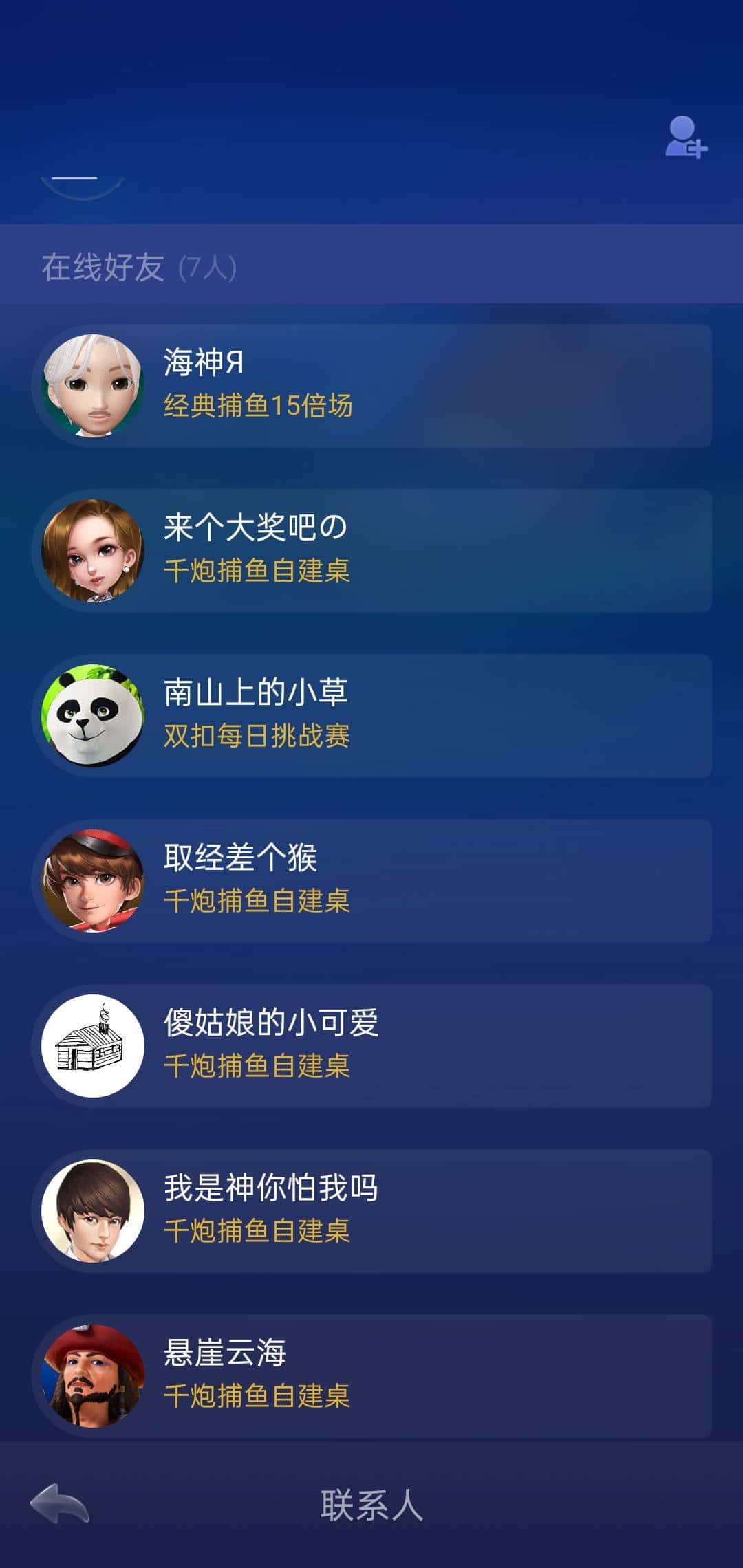Image resolution: width=743 pixels, height=1568 pixels.
Task: Open 海神Я's avatar
Action: [x=93, y=379]
